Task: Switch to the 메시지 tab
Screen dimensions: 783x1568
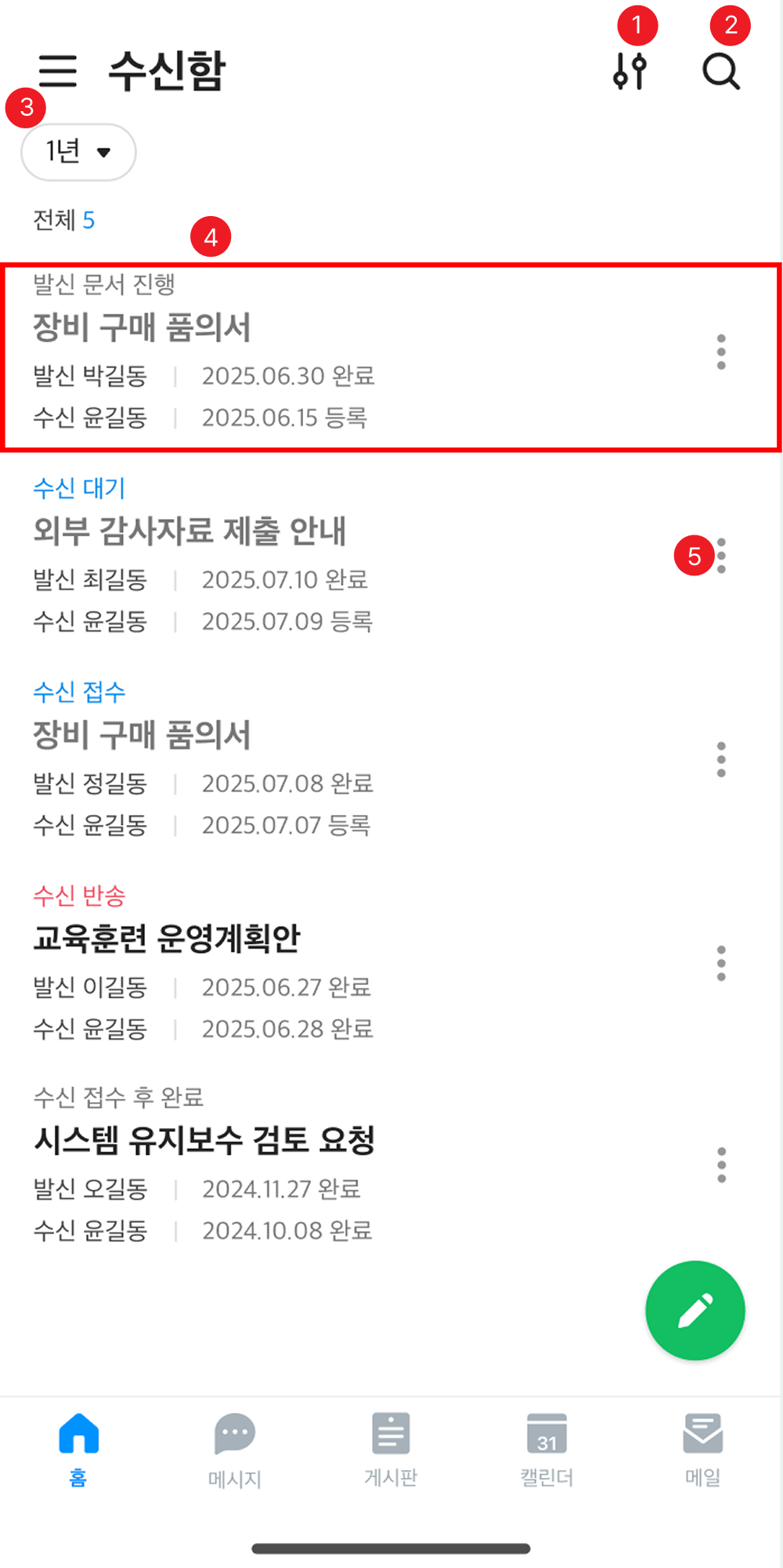Action: (234, 1448)
